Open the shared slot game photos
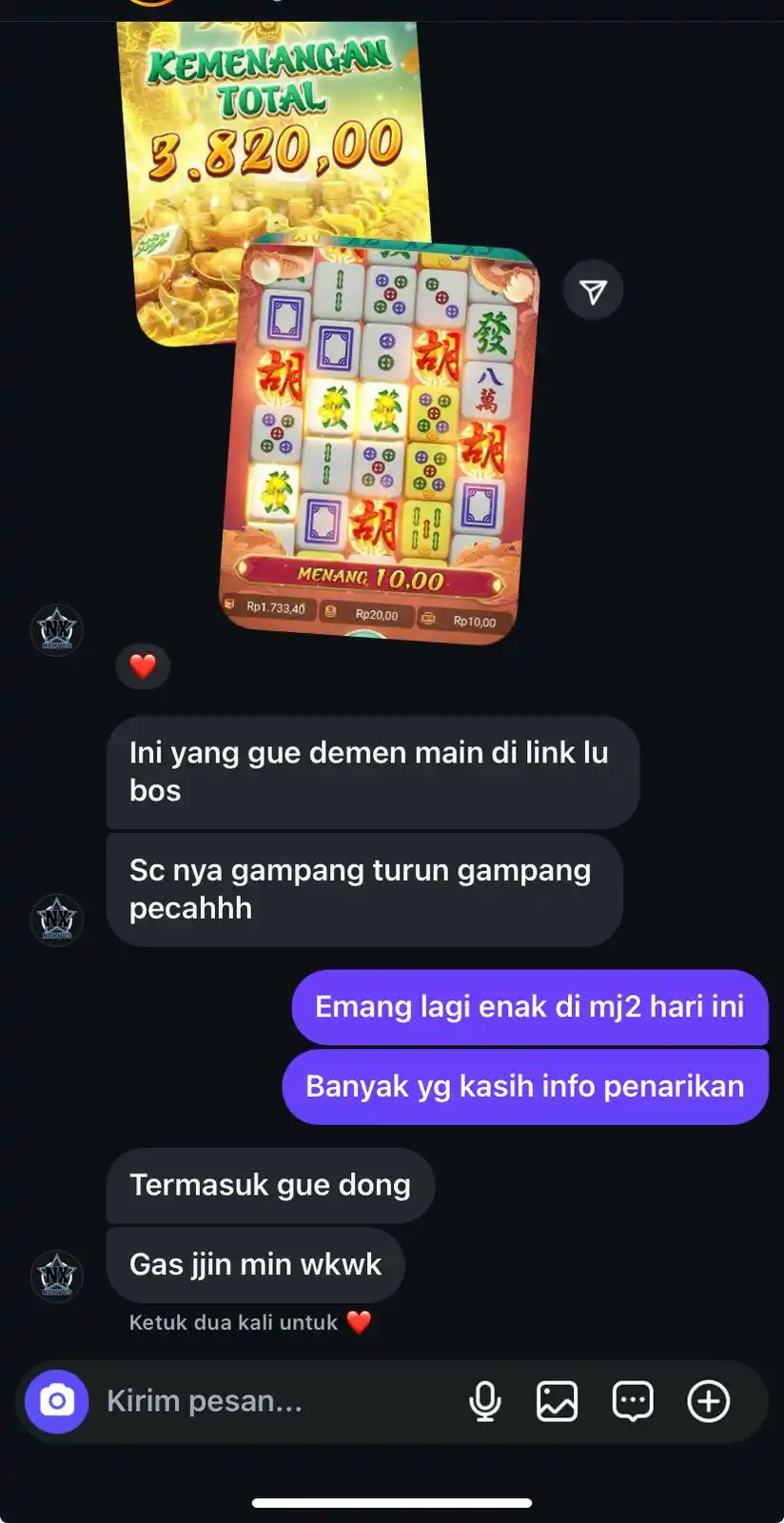This screenshot has height=1523, width=784. (381, 438)
